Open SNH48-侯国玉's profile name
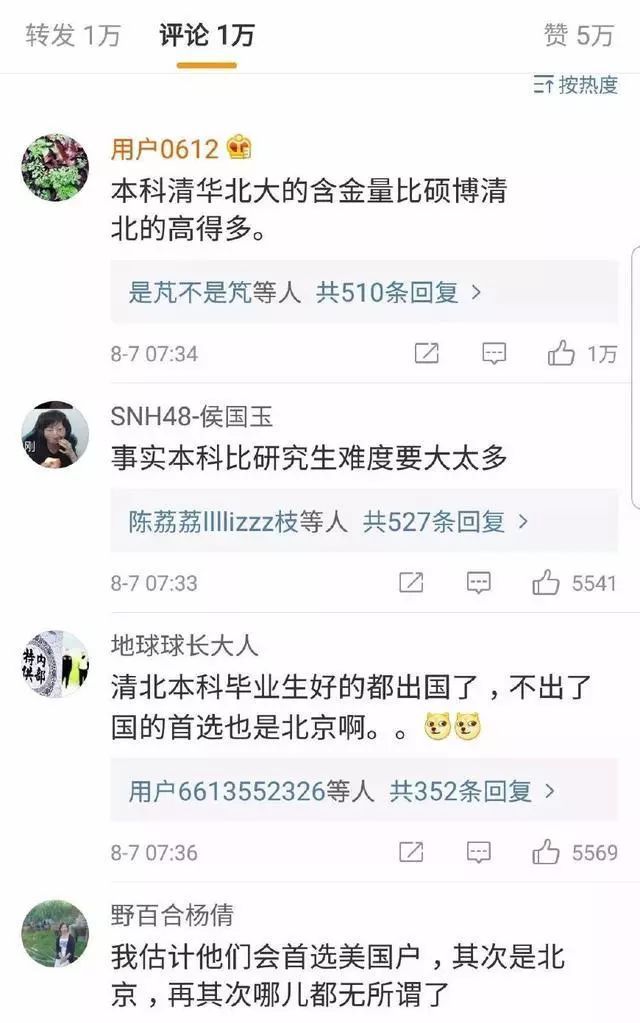The width and height of the screenshot is (640, 1023). point(191,416)
